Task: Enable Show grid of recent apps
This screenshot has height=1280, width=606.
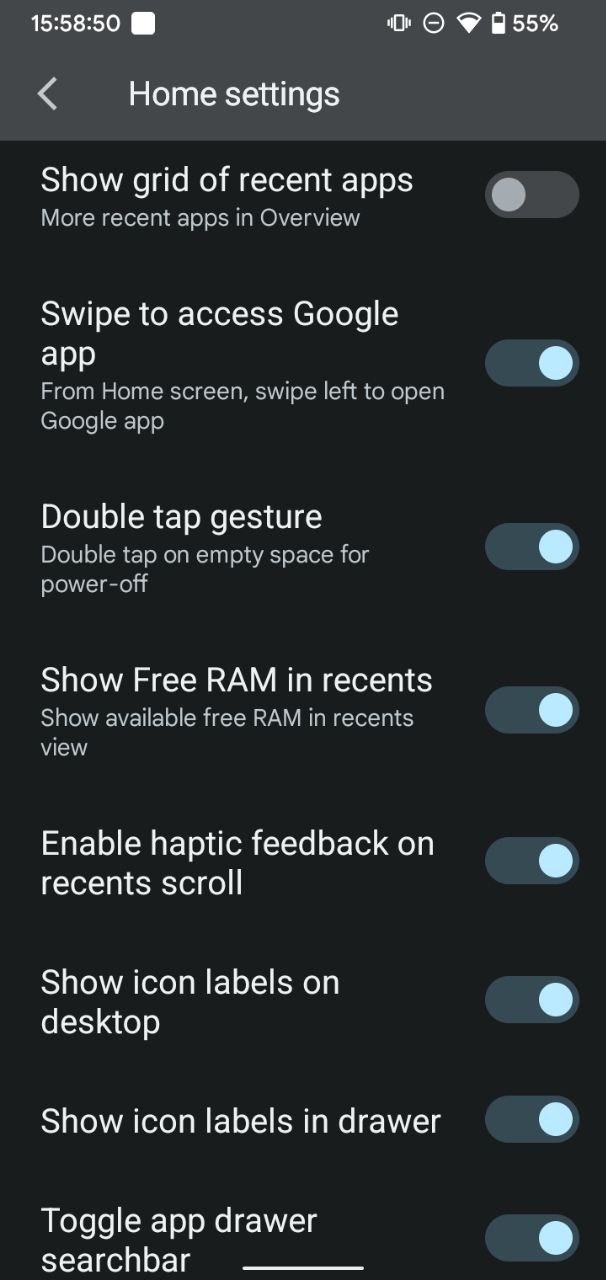Action: (531, 195)
